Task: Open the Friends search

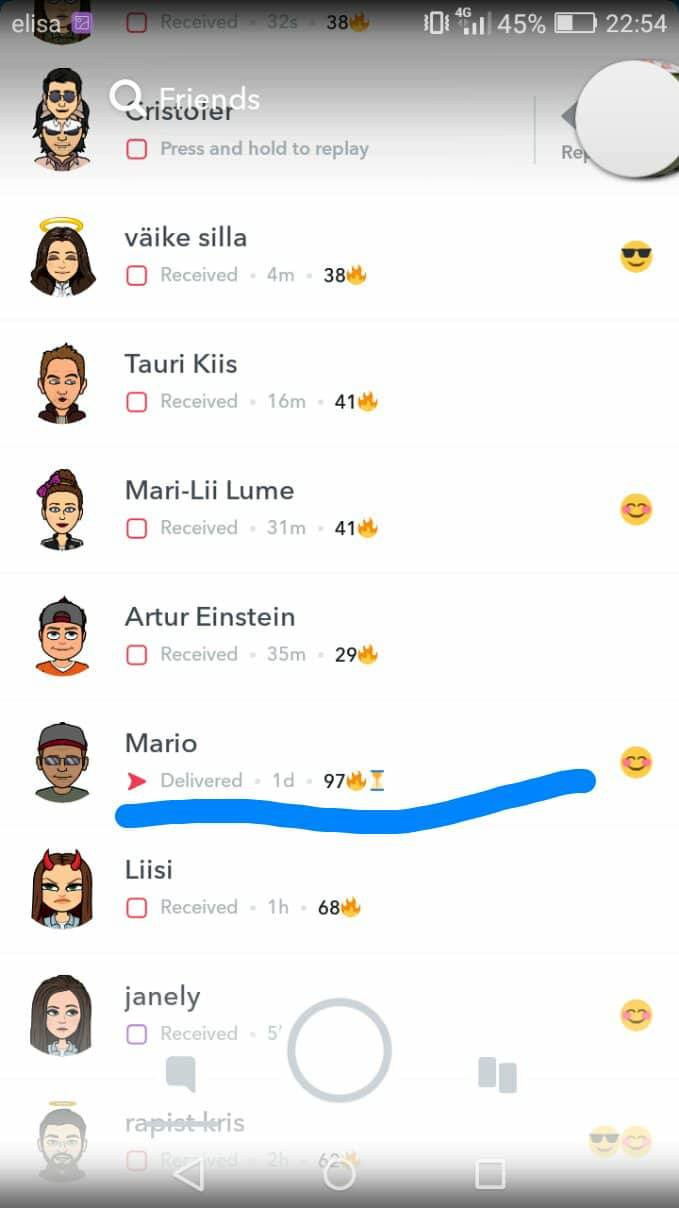Action: (x=185, y=98)
